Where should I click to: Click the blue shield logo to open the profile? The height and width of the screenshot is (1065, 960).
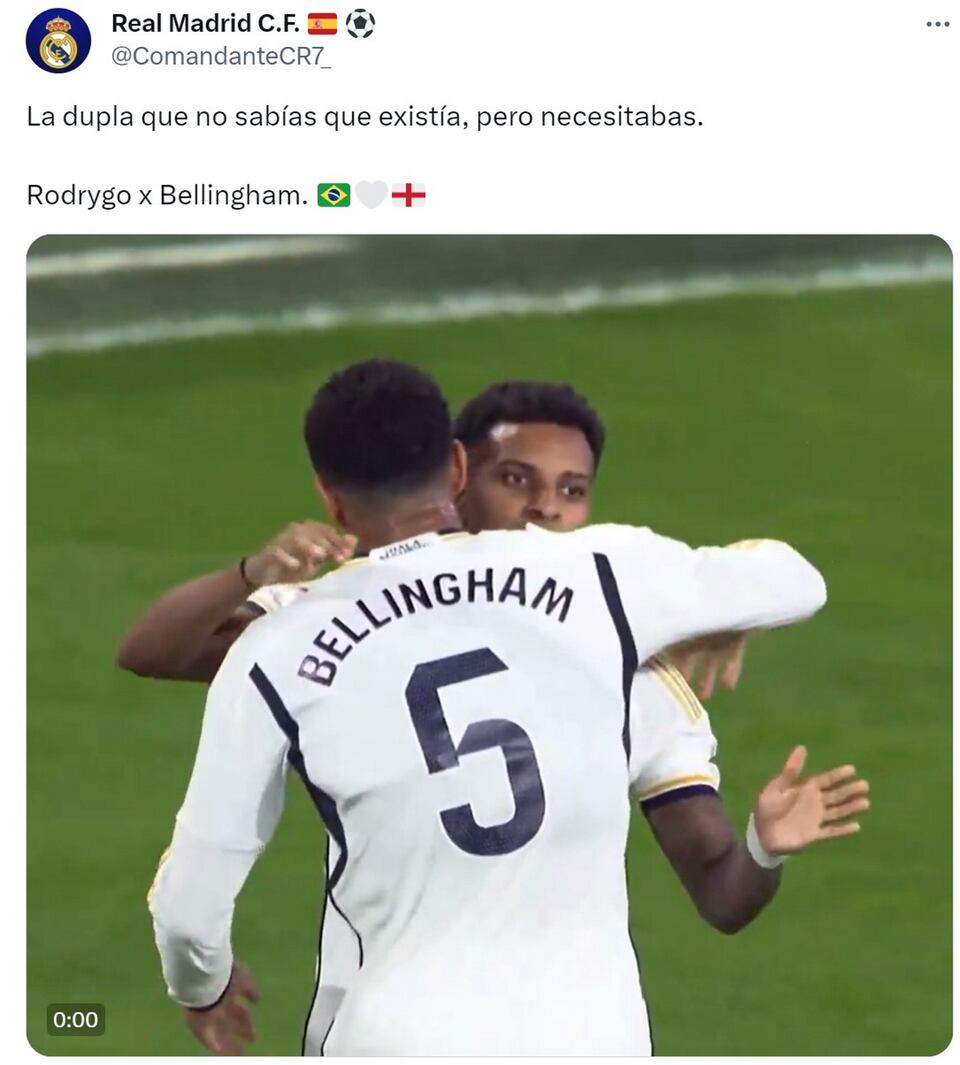pyautogui.click(x=60, y=38)
